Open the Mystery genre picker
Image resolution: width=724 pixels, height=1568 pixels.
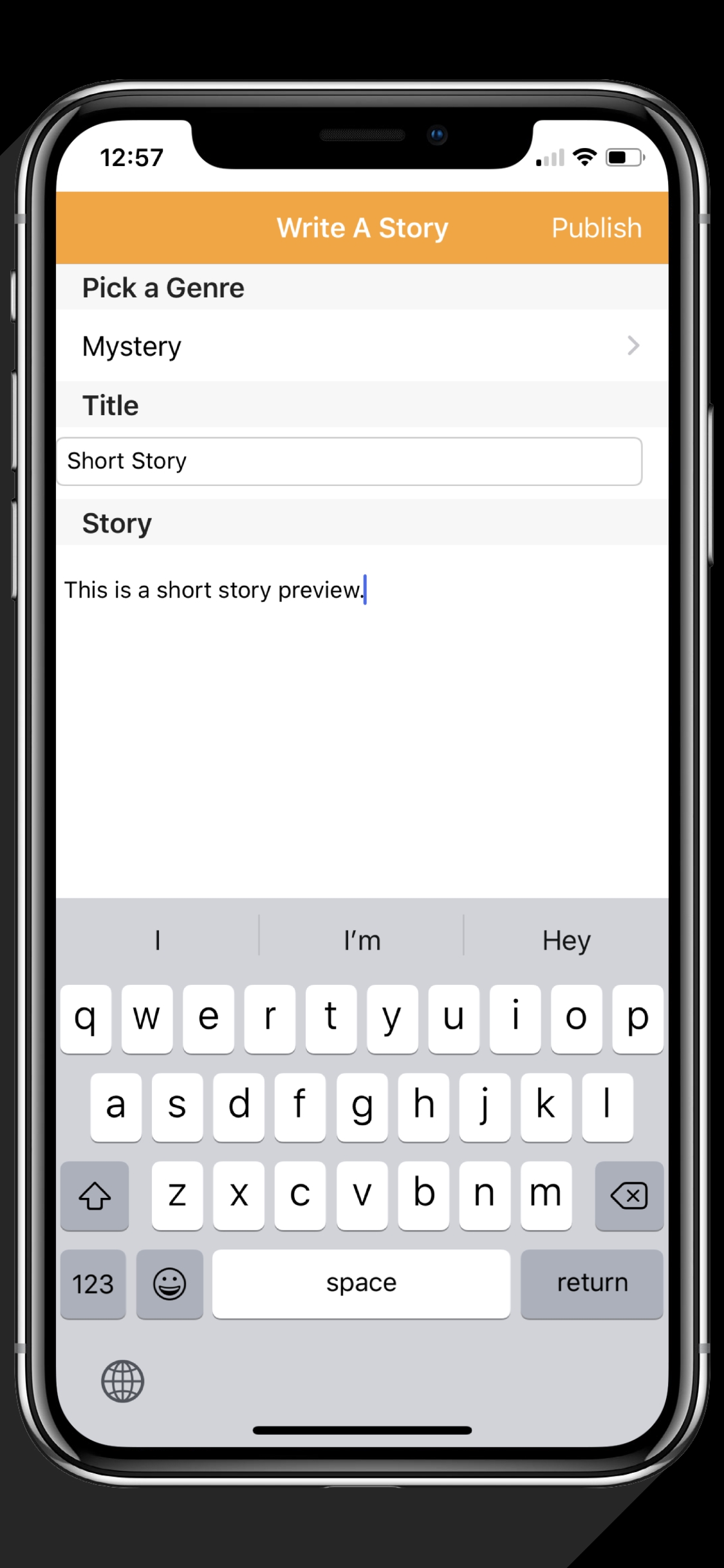[x=362, y=346]
